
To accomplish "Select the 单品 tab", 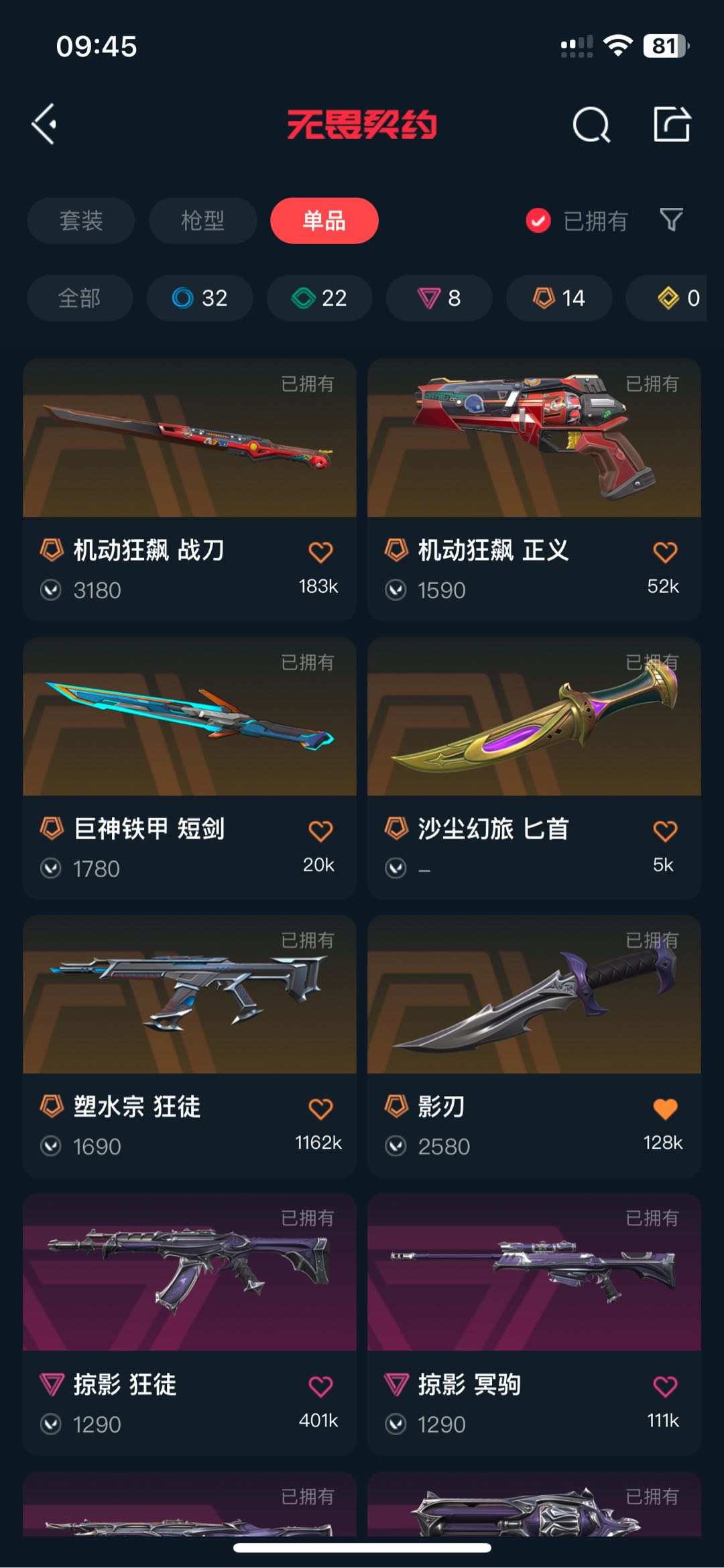I will pos(324,221).
